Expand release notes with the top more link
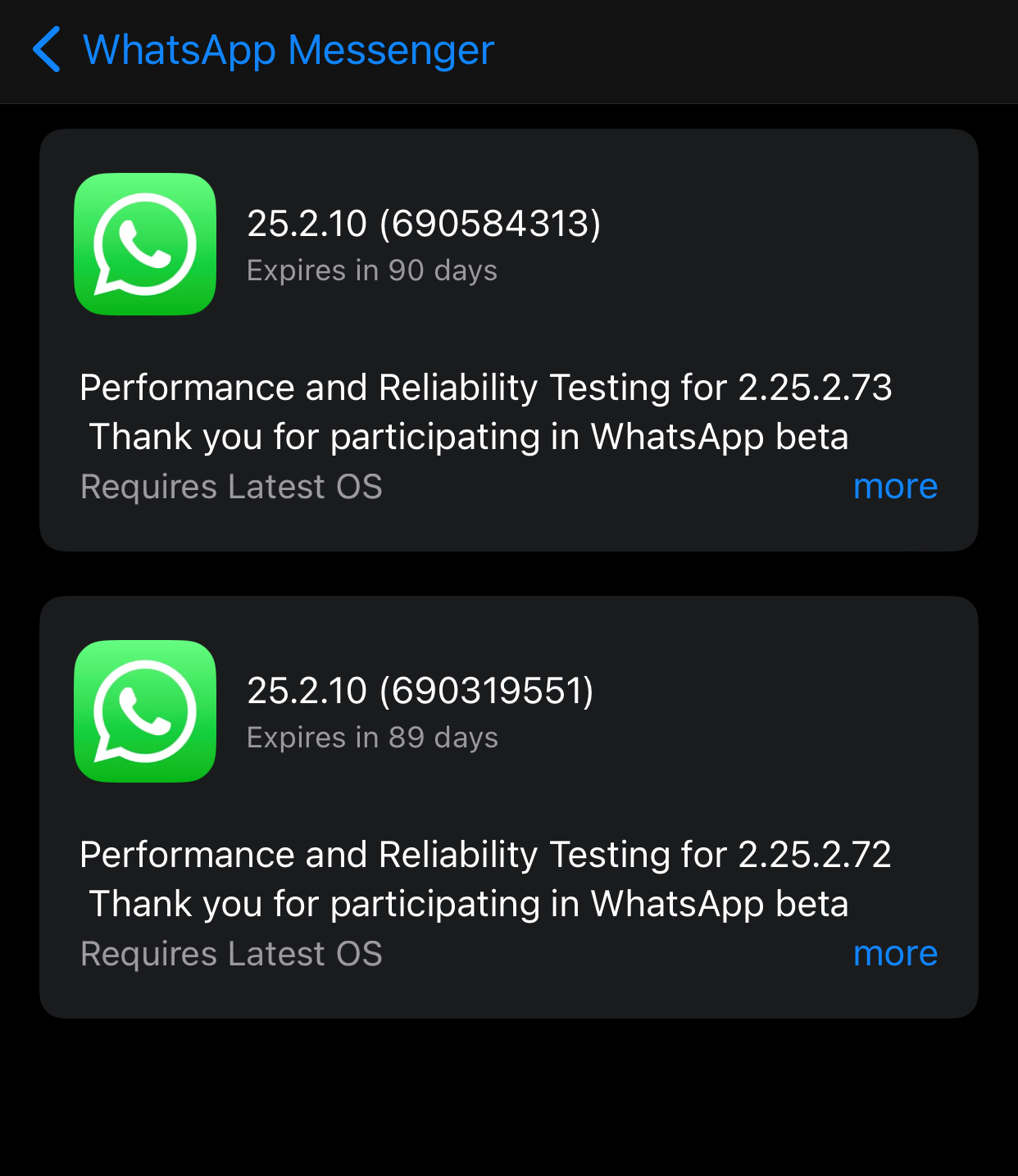This screenshot has height=1176, width=1018. [896, 486]
